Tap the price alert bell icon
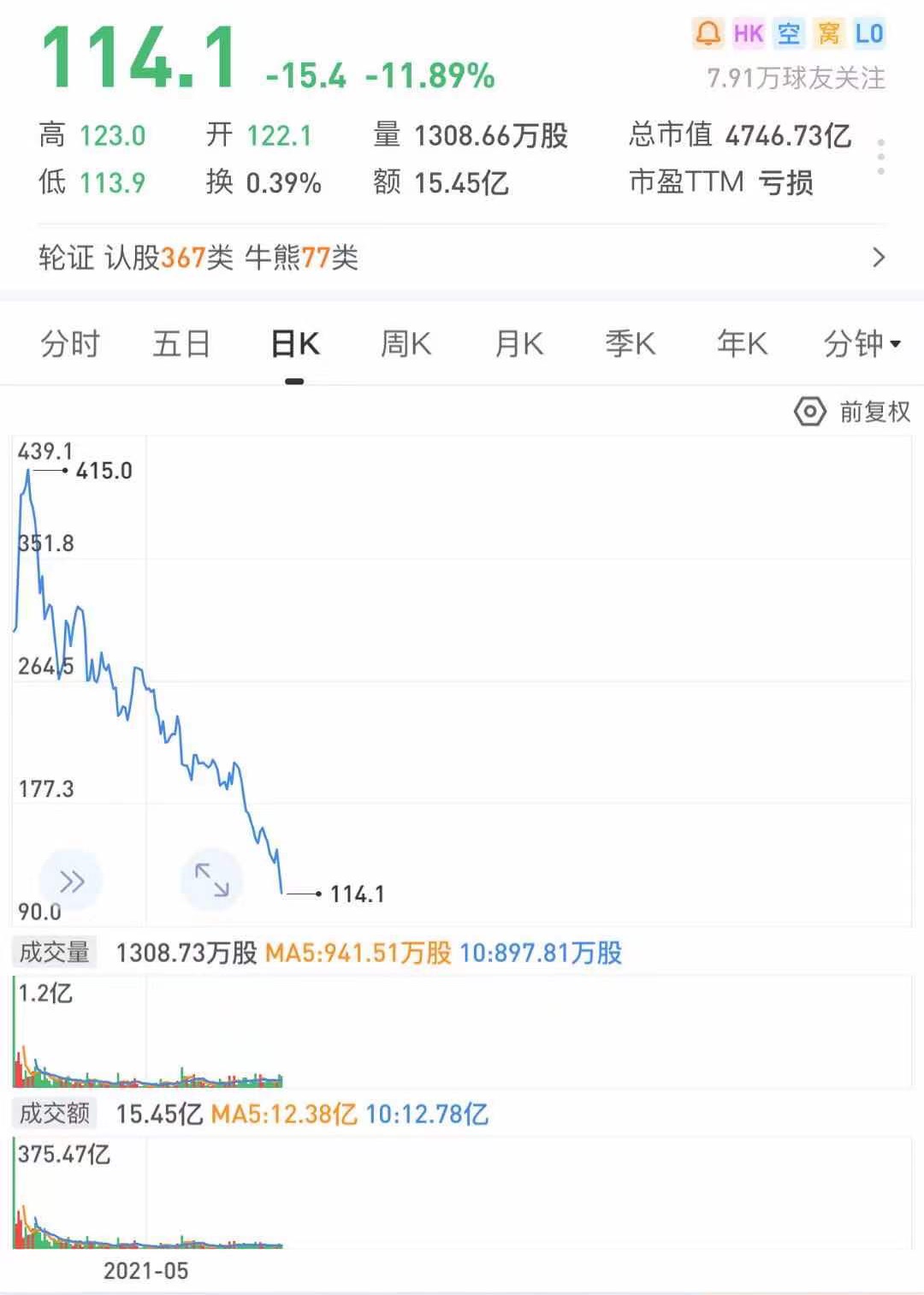The height and width of the screenshot is (1295, 924). (x=708, y=33)
